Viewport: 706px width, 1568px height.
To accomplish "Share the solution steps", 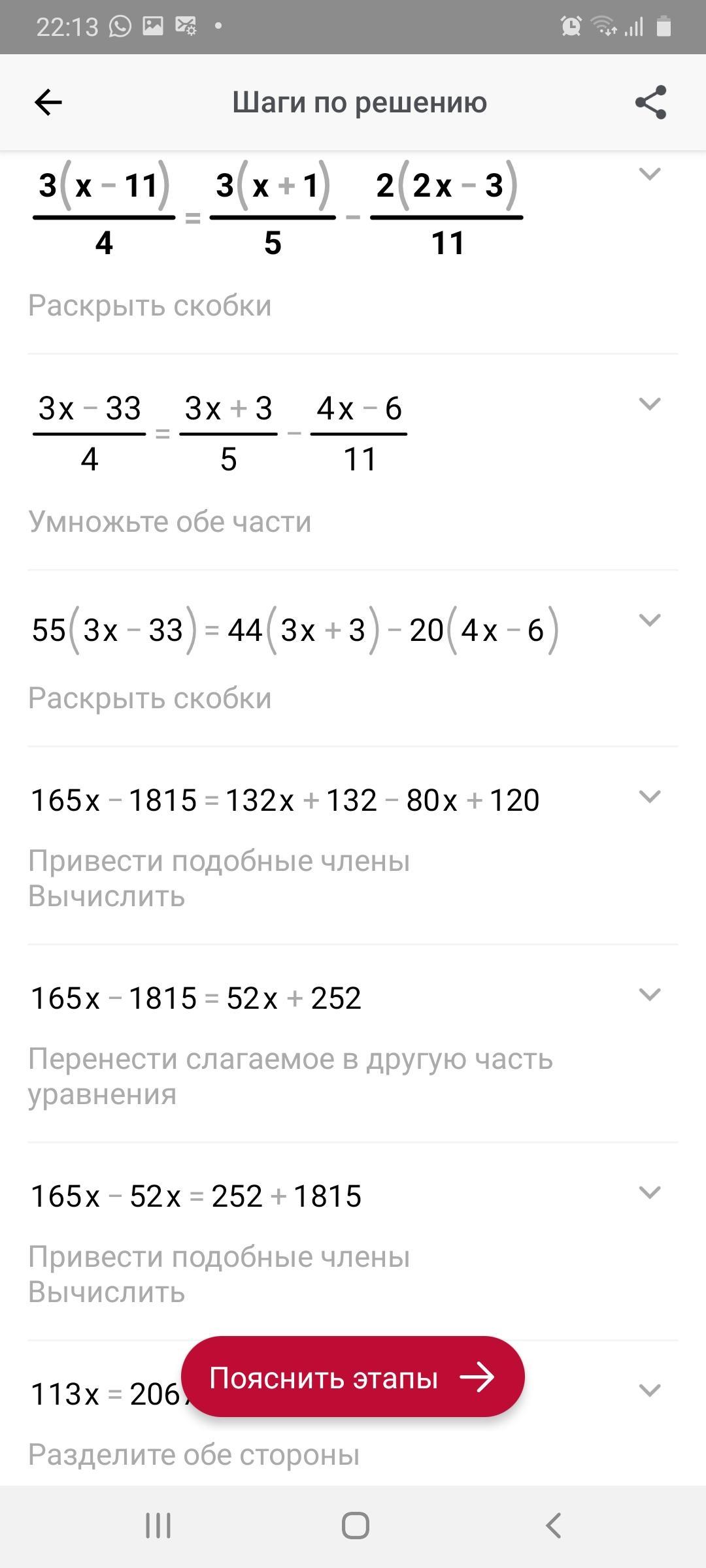I will [x=650, y=103].
